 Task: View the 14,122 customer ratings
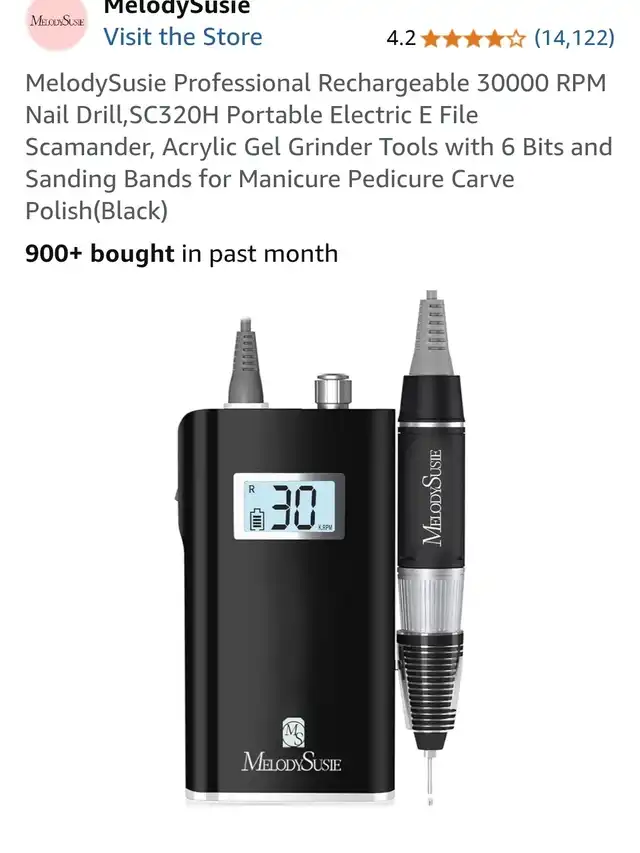(573, 38)
